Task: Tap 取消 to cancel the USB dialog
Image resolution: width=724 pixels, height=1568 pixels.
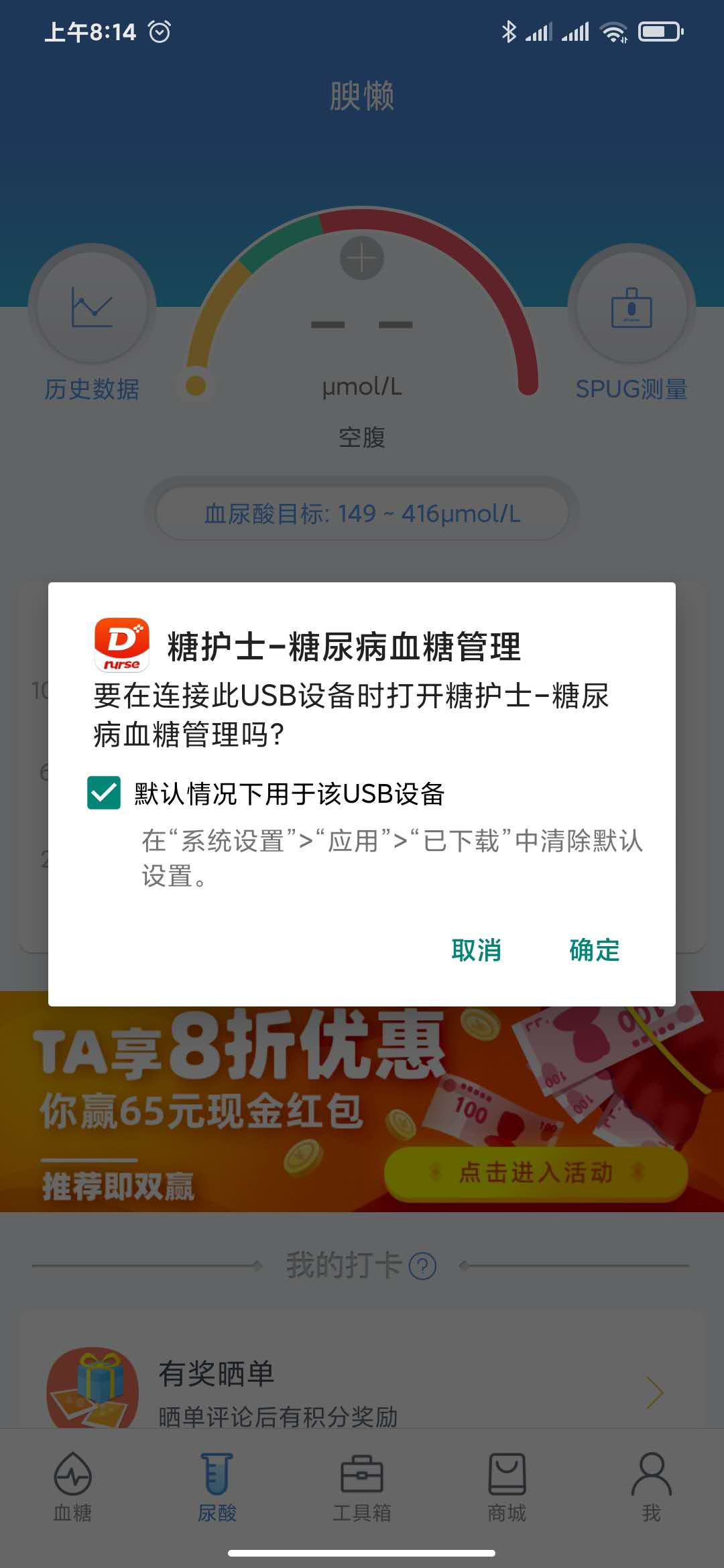Action: tap(476, 950)
